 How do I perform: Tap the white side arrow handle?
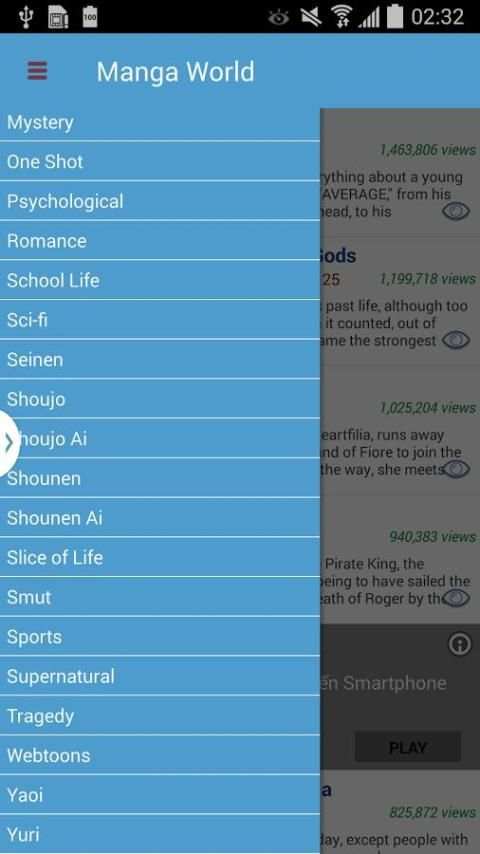click(9, 443)
